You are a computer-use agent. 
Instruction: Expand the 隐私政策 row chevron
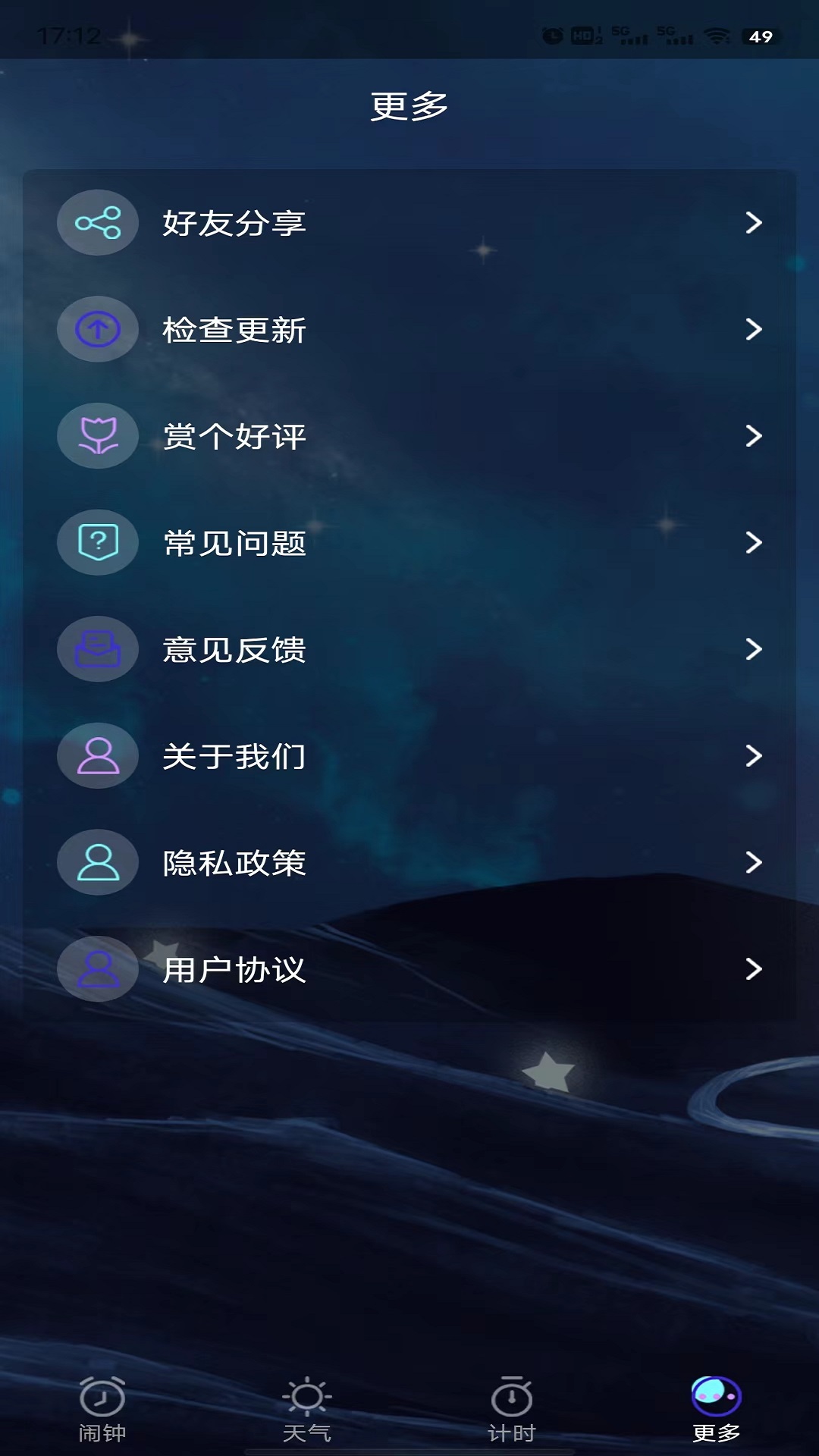(752, 863)
